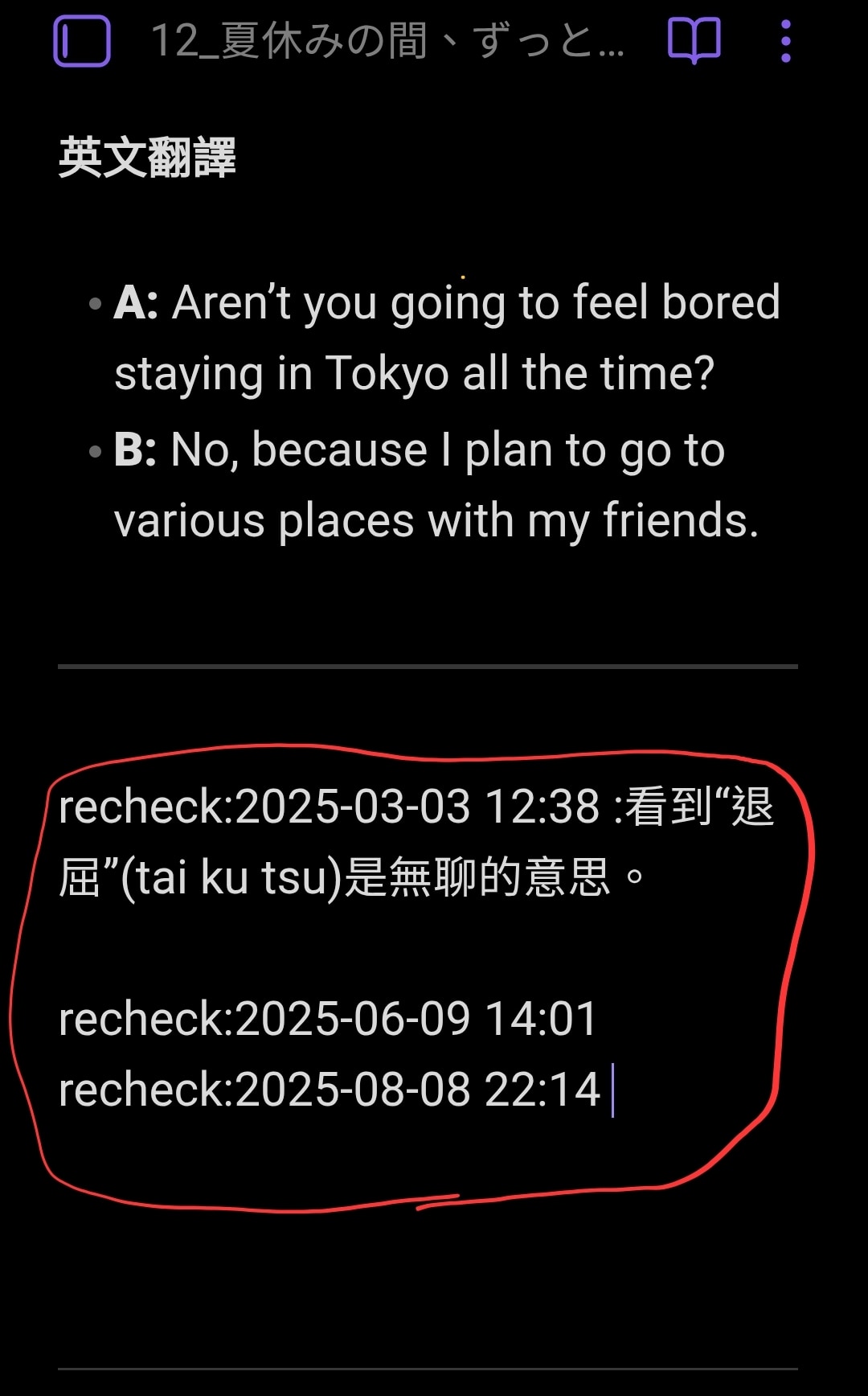The image size is (868, 1396).
Task: Place cursor in the recheck 2025-06-09 line
Action: click(x=328, y=1019)
